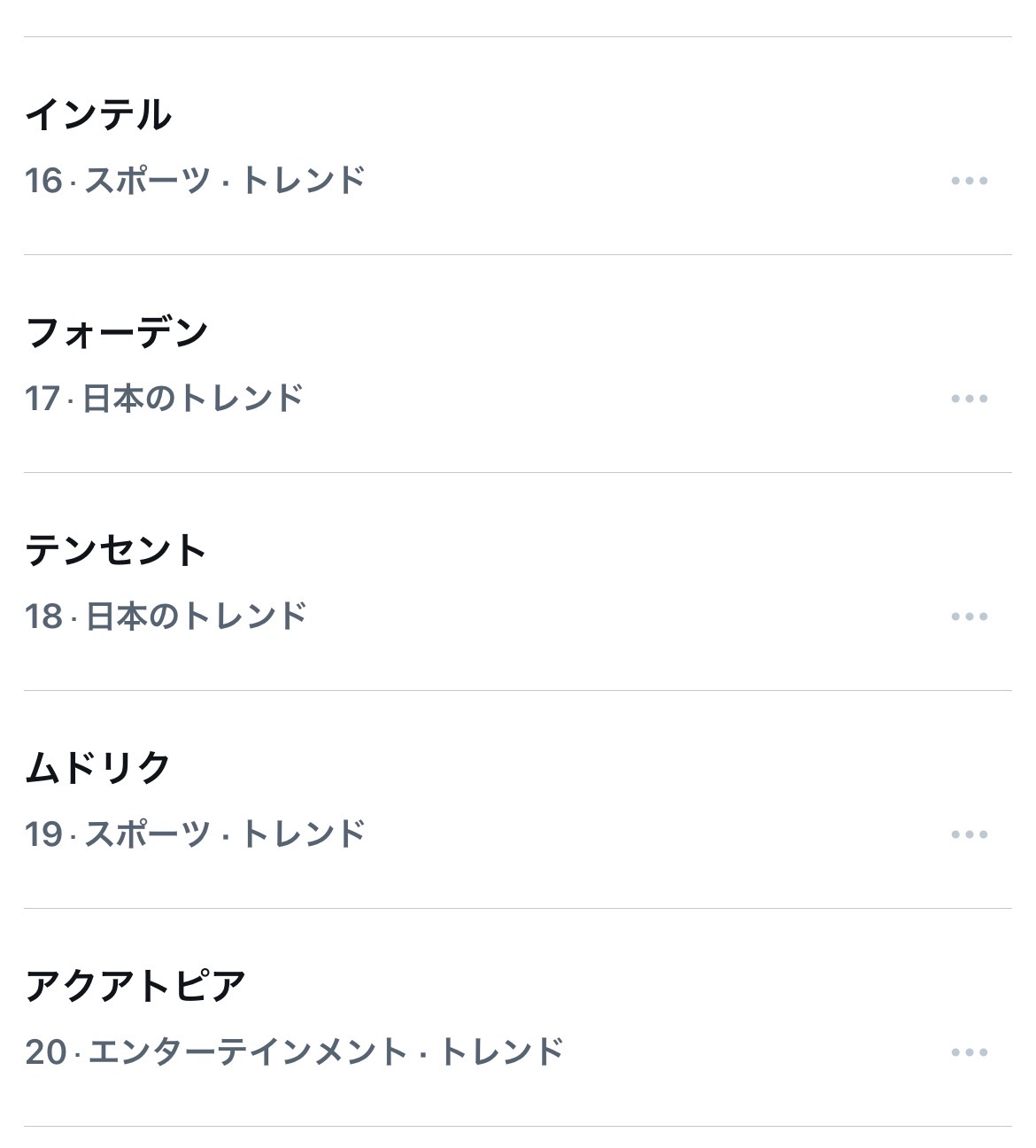Open the テンセント trend
This screenshot has width=1036, height=1148.
[518, 582]
